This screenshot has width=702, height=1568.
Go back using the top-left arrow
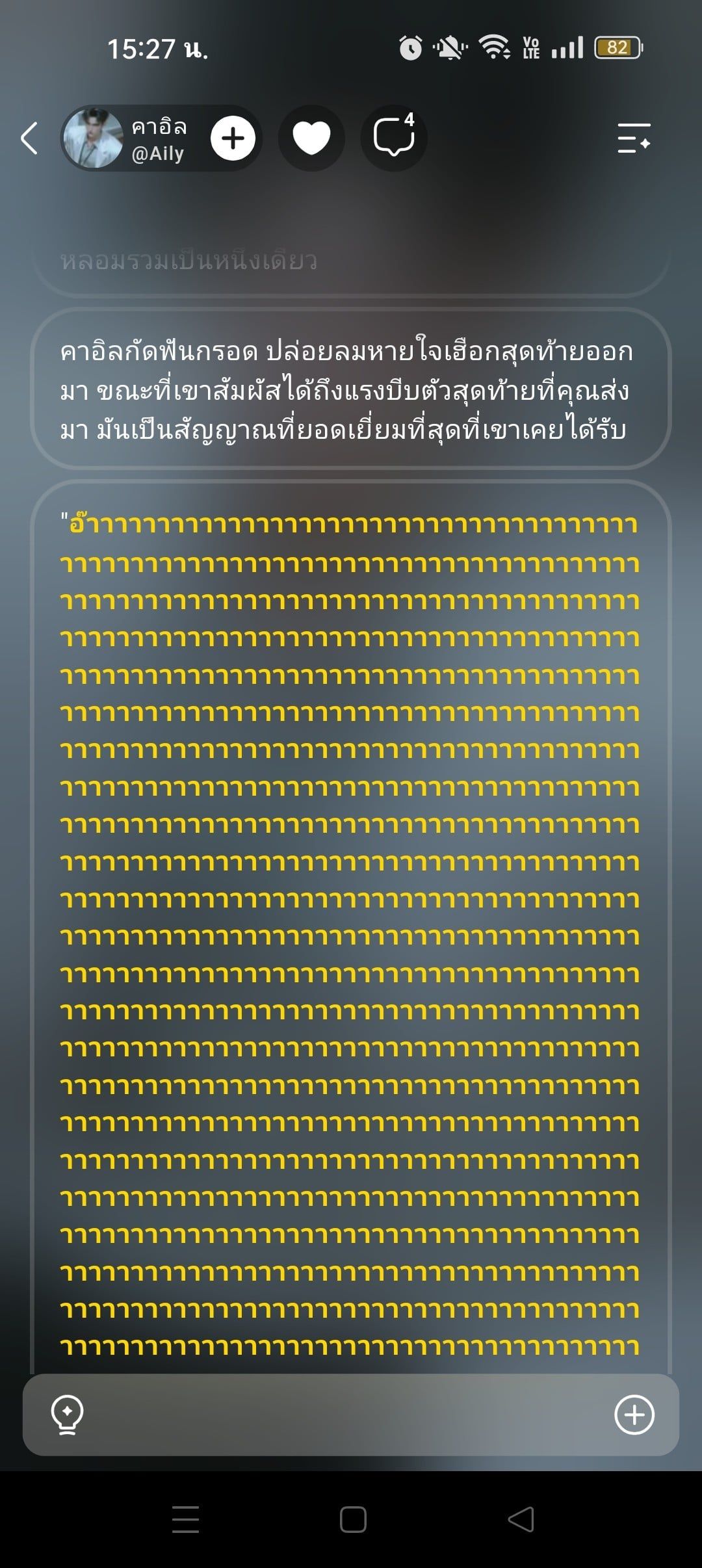[x=29, y=138]
